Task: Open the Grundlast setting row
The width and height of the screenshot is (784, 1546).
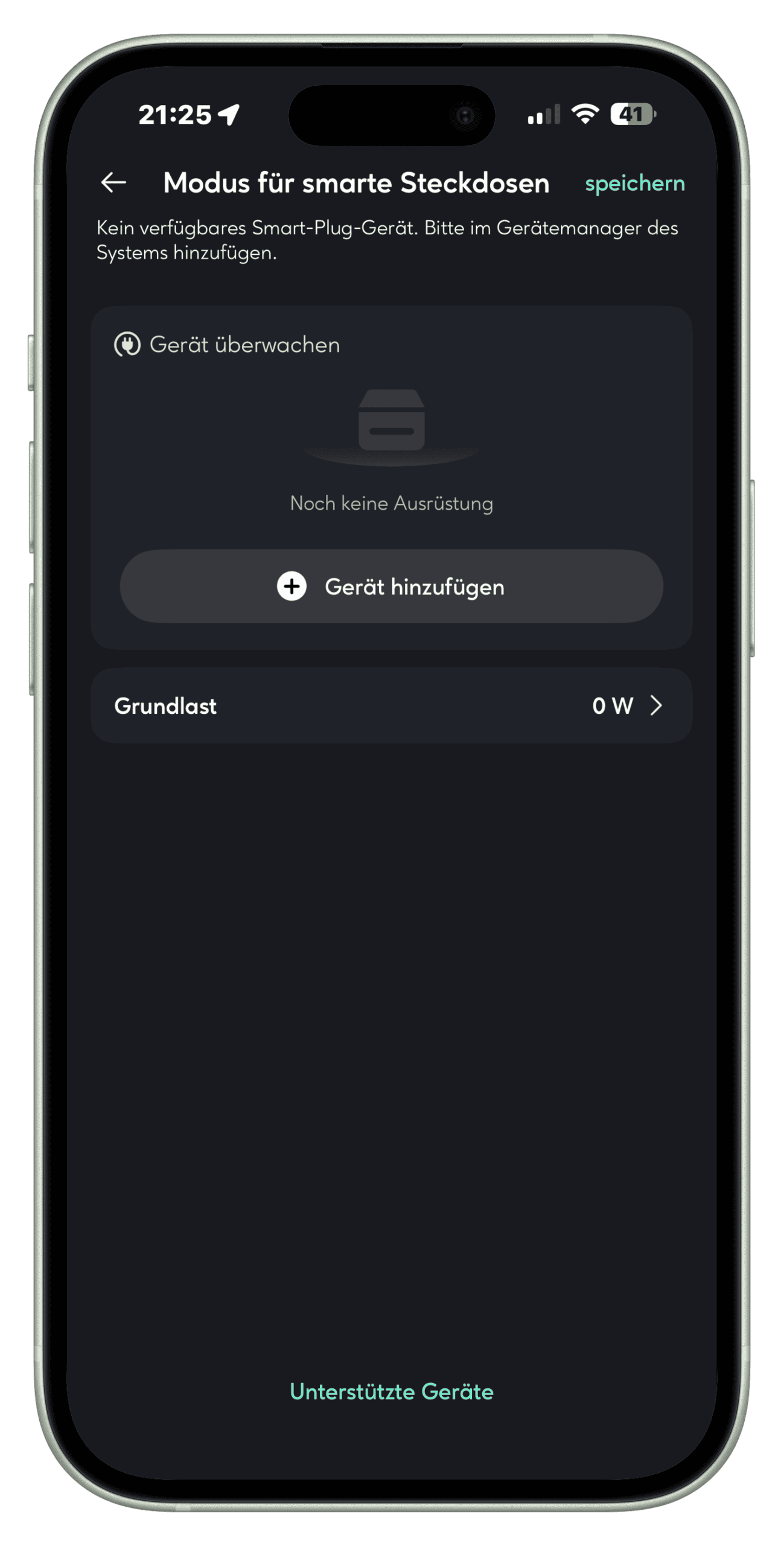Action: [x=391, y=705]
